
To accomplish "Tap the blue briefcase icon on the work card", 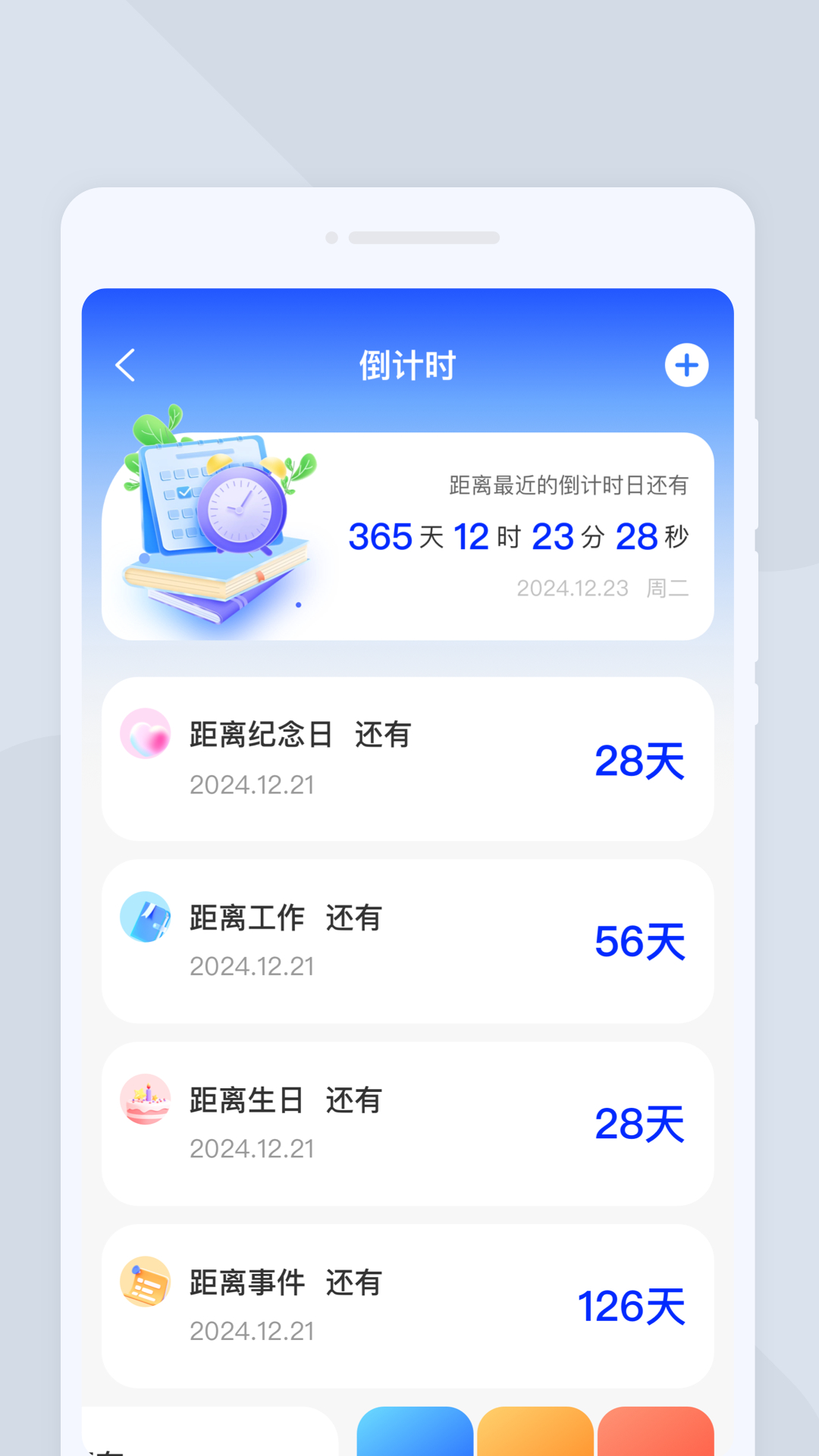I will coord(146,917).
